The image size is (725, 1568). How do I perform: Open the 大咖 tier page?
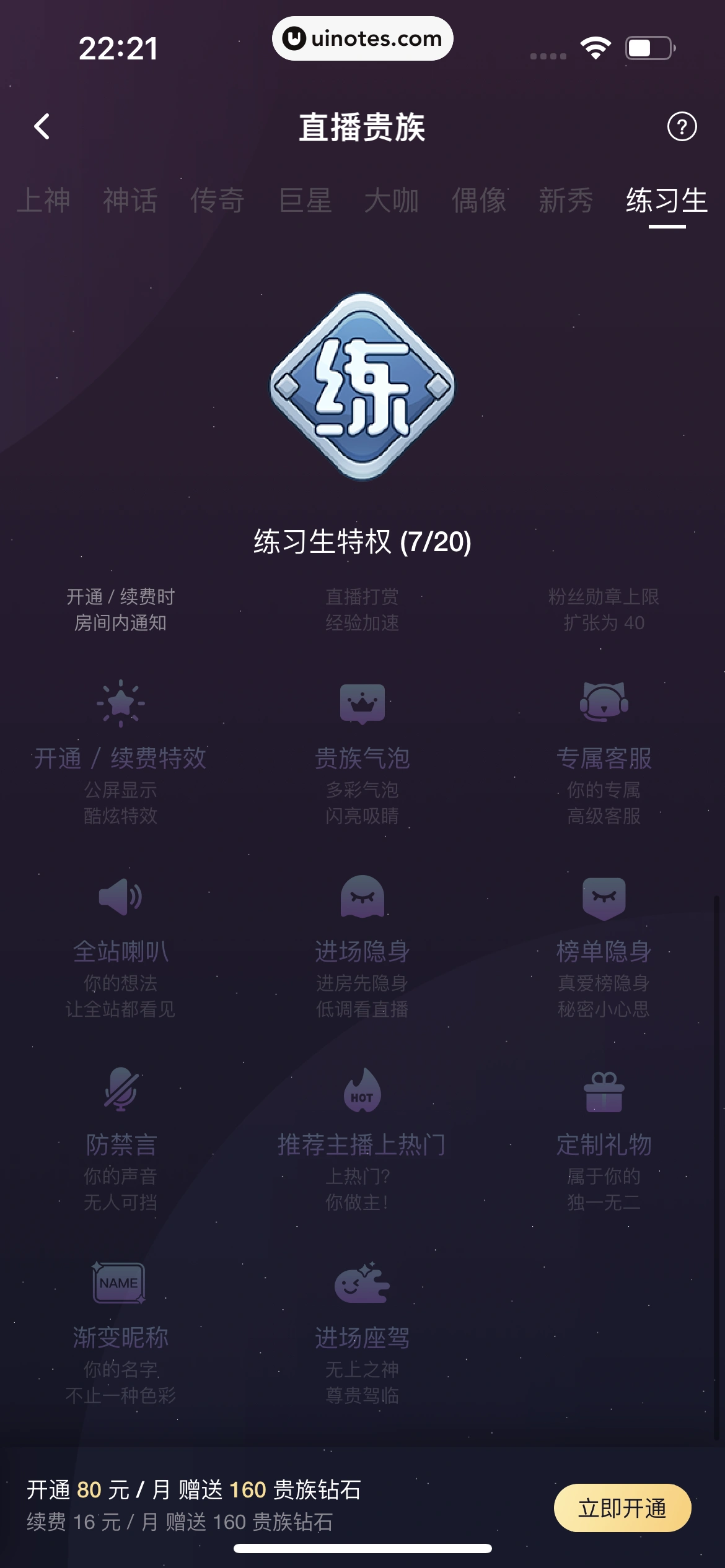392,200
